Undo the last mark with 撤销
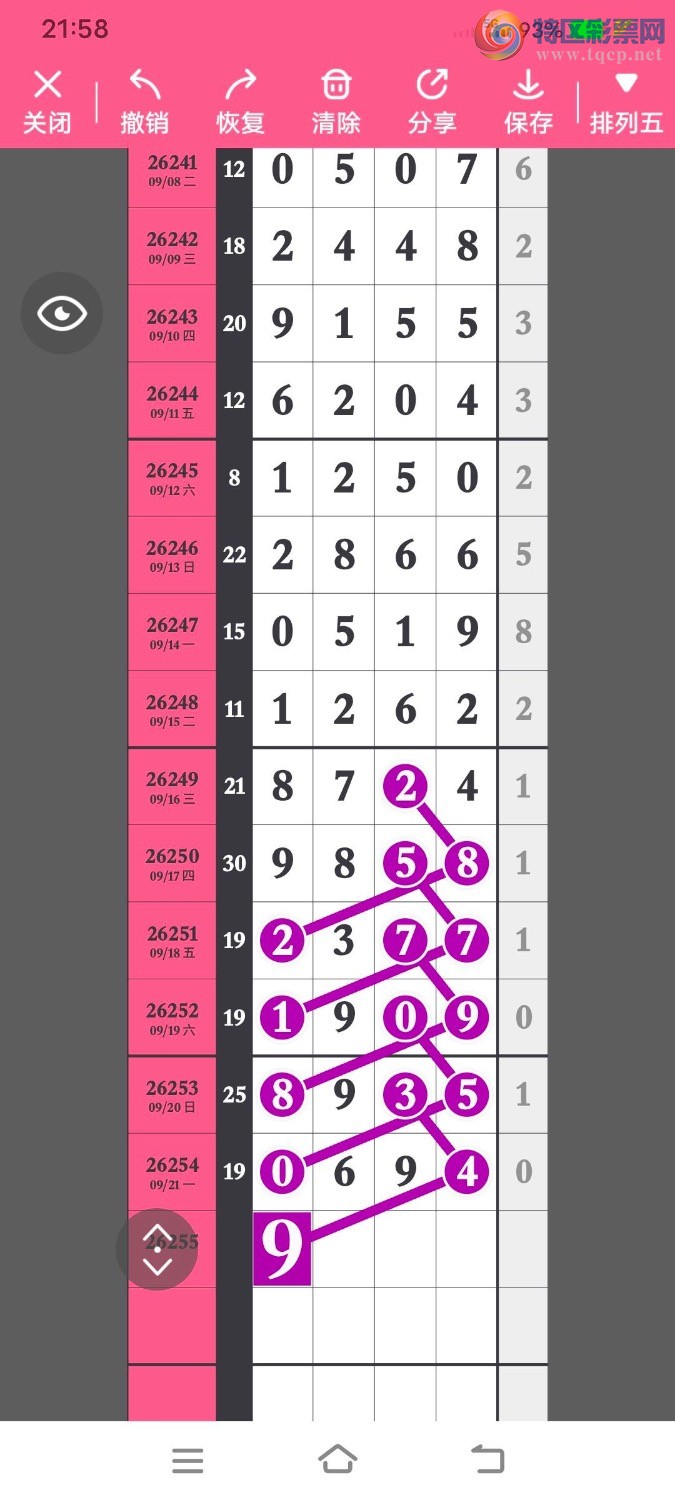Image resolution: width=675 pixels, height=1500 pixels. 144,102
